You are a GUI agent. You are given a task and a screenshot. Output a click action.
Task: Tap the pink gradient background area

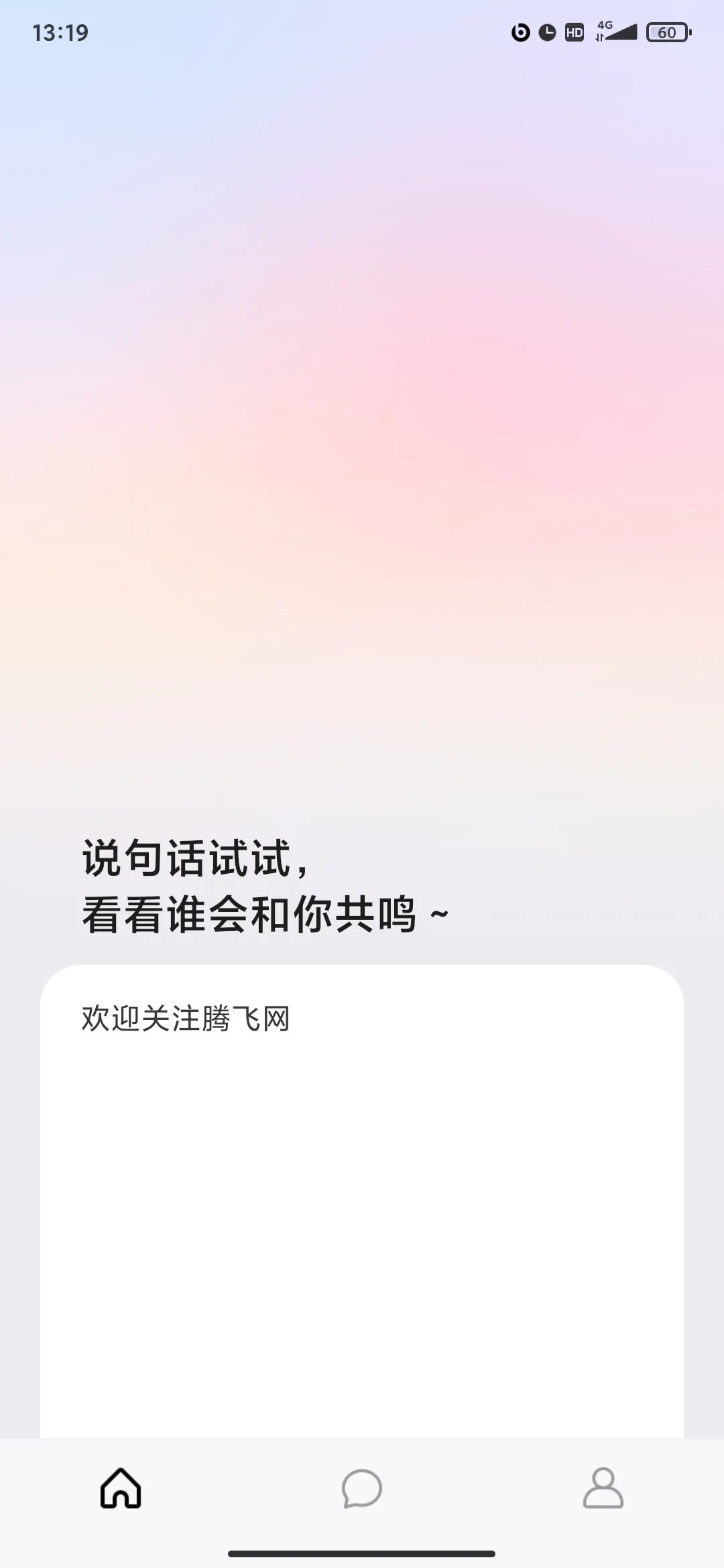tap(362, 469)
